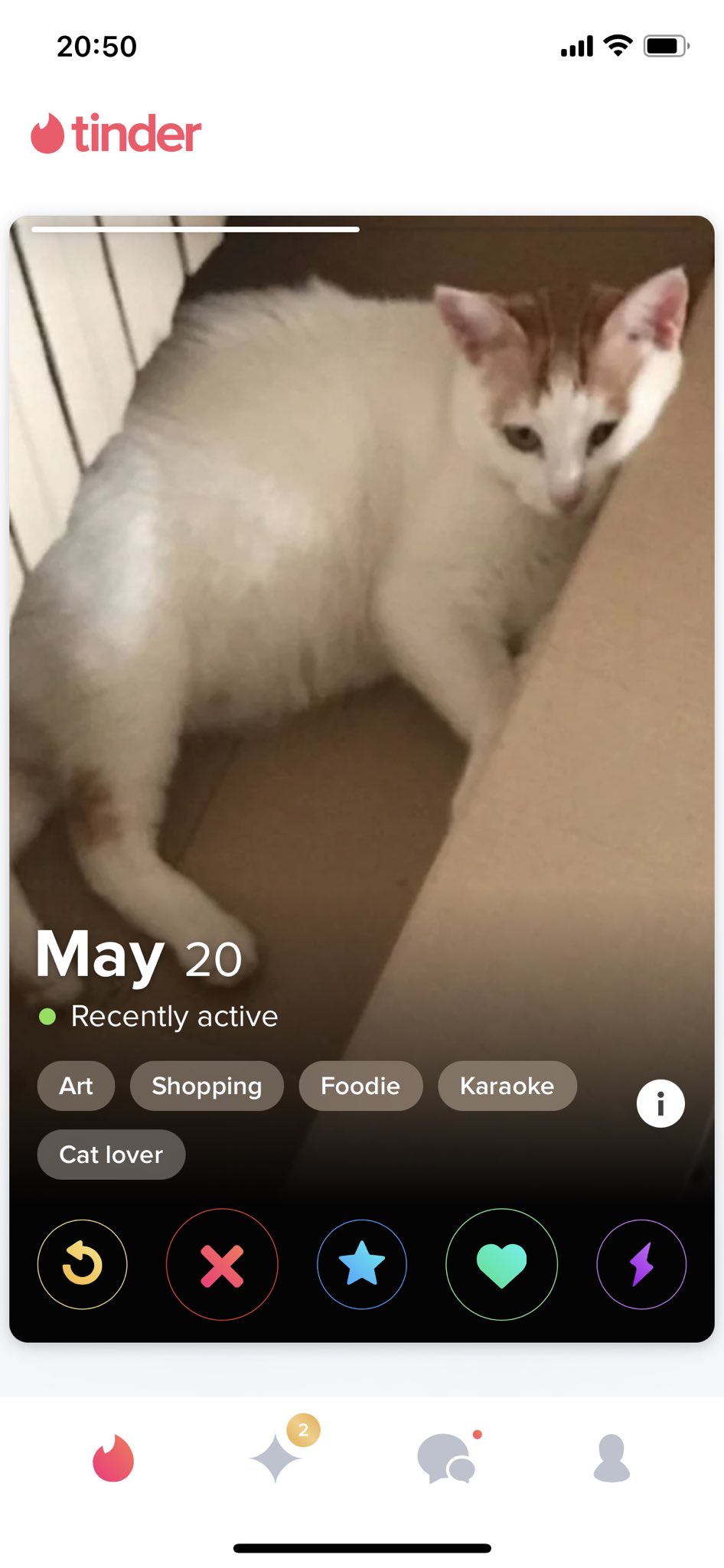Like May with the green heart

(501, 1264)
